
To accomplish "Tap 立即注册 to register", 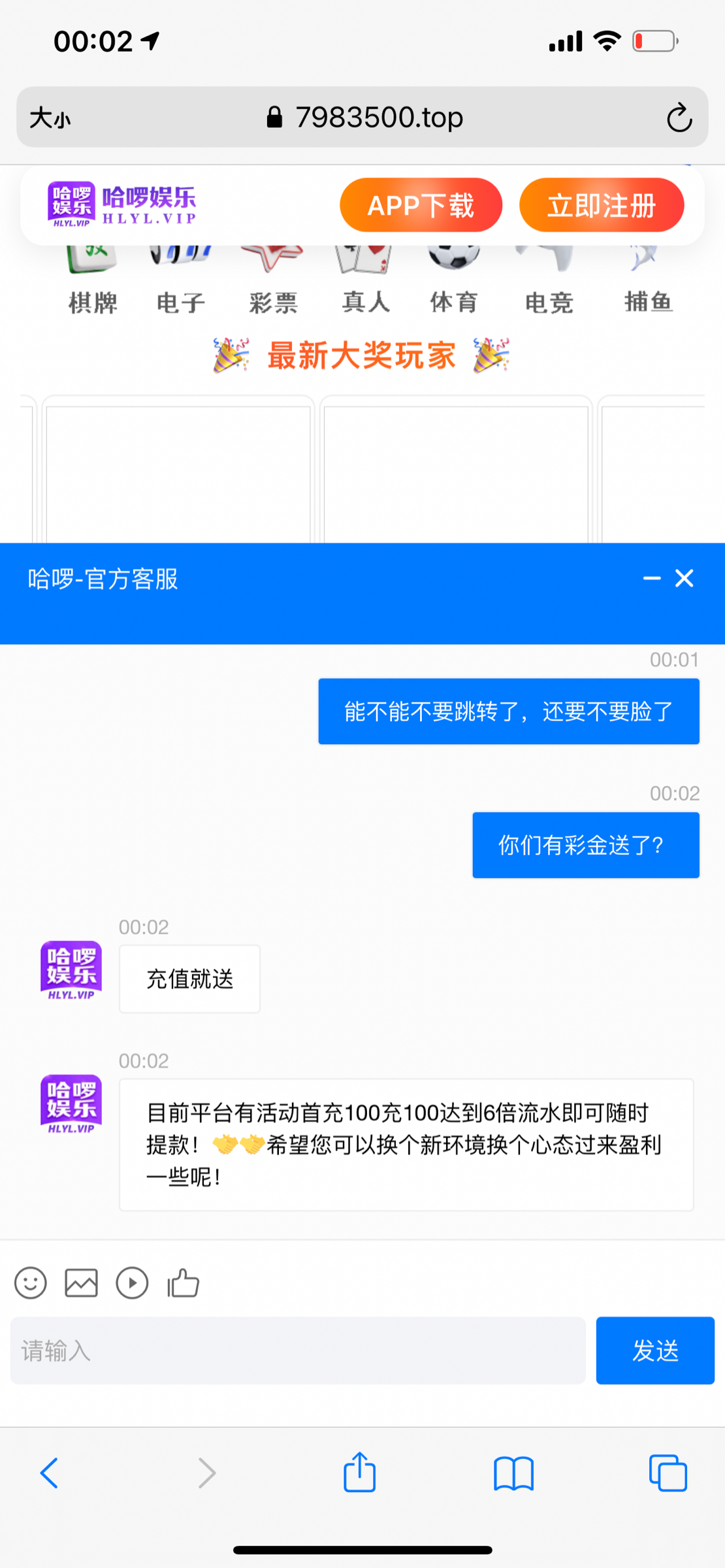I will click(x=601, y=205).
